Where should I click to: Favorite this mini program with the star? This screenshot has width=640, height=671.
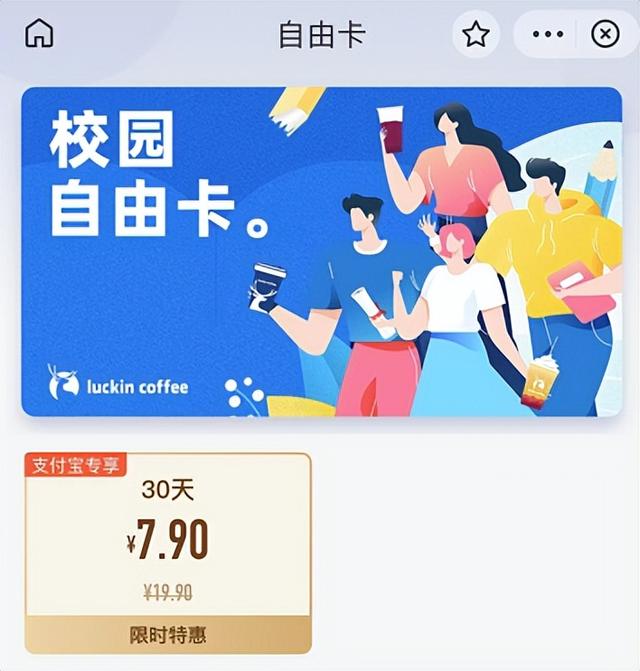(x=476, y=35)
